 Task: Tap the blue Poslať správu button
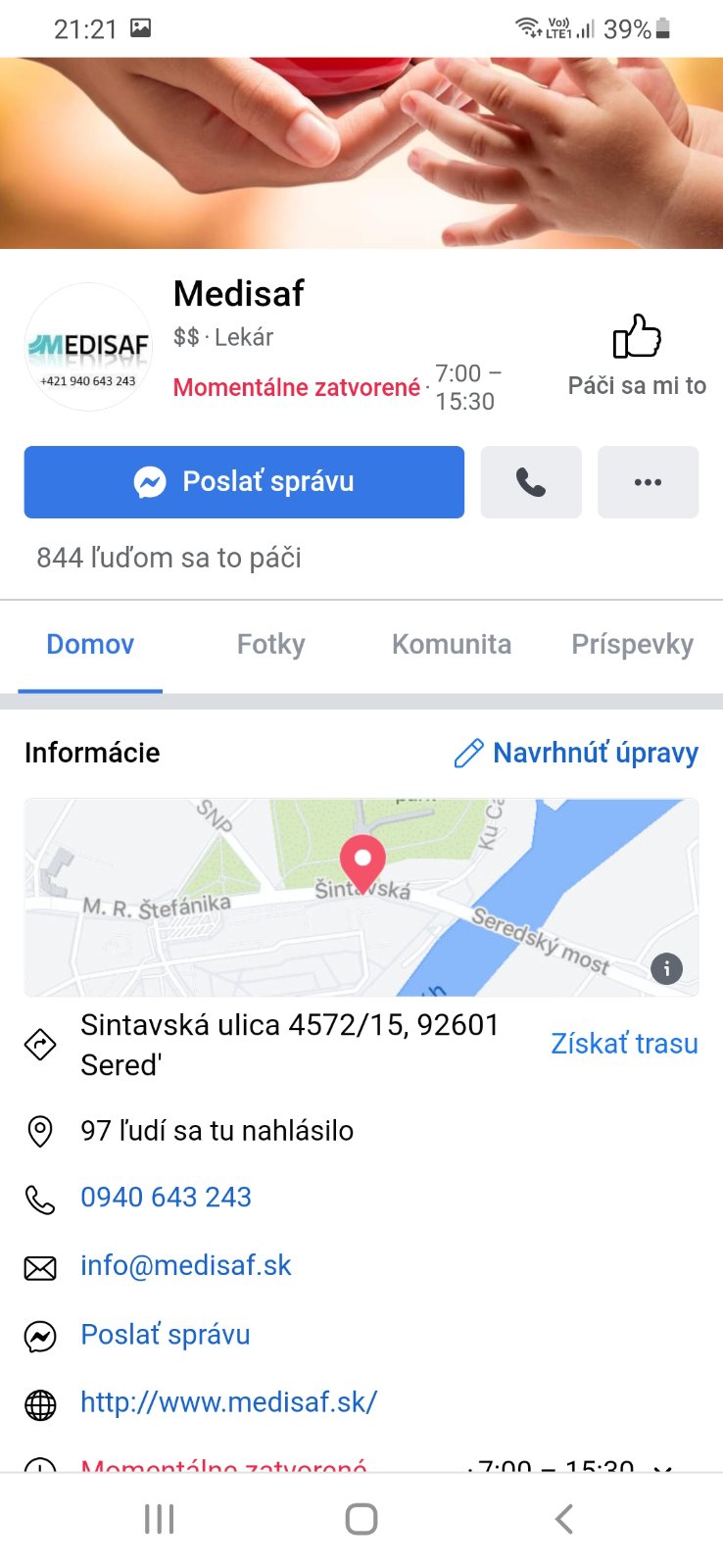244,482
